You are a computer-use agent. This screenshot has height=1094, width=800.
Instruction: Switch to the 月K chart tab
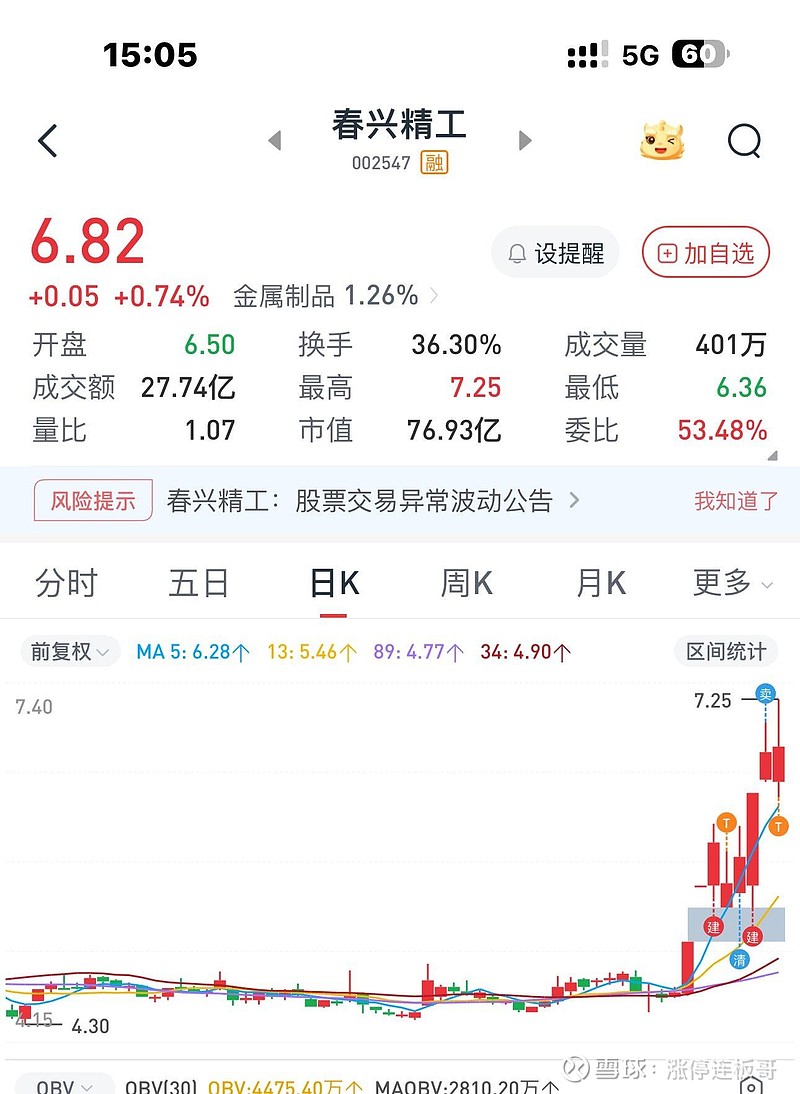601,583
